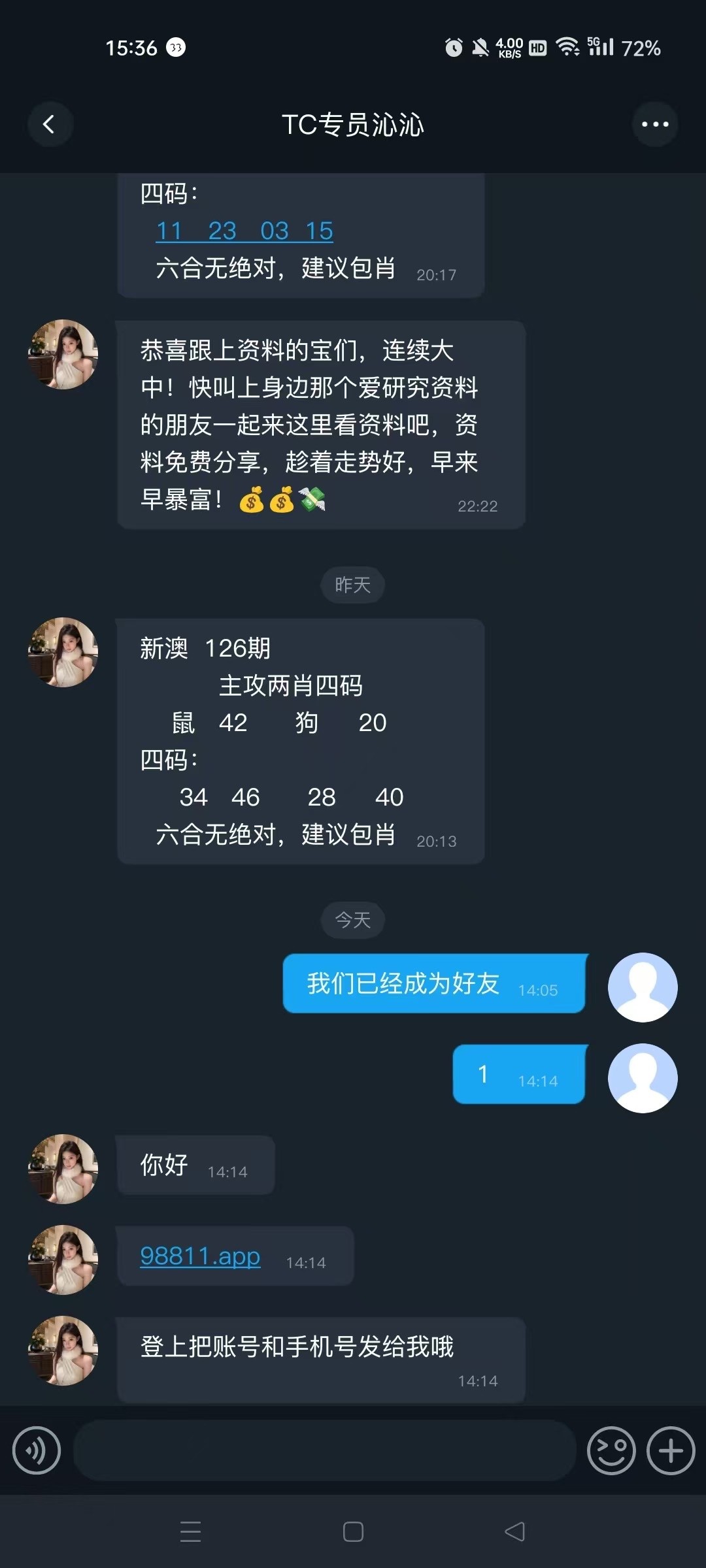
Task: Tap the sender's avatar beside 你好
Action: [63, 1169]
